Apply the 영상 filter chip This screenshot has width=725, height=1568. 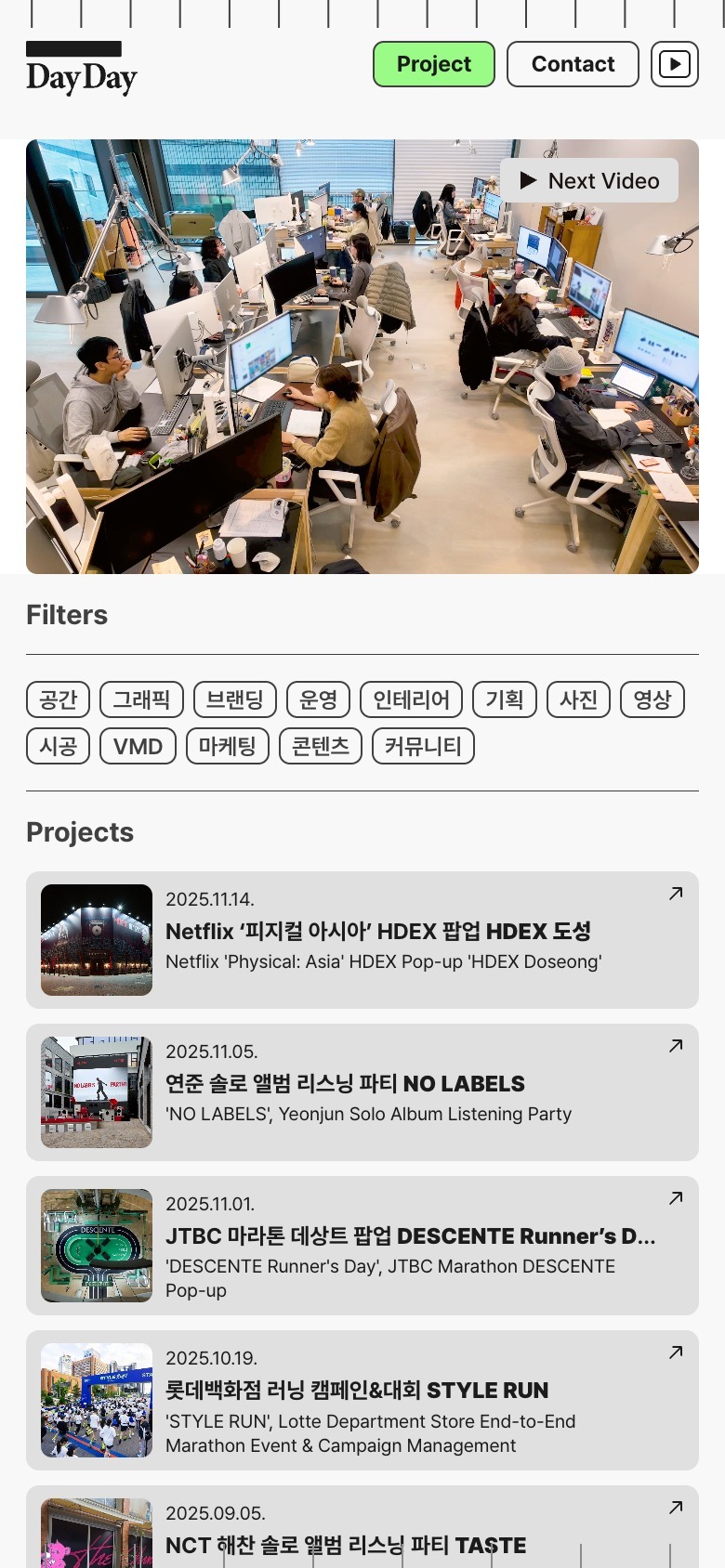point(652,699)
